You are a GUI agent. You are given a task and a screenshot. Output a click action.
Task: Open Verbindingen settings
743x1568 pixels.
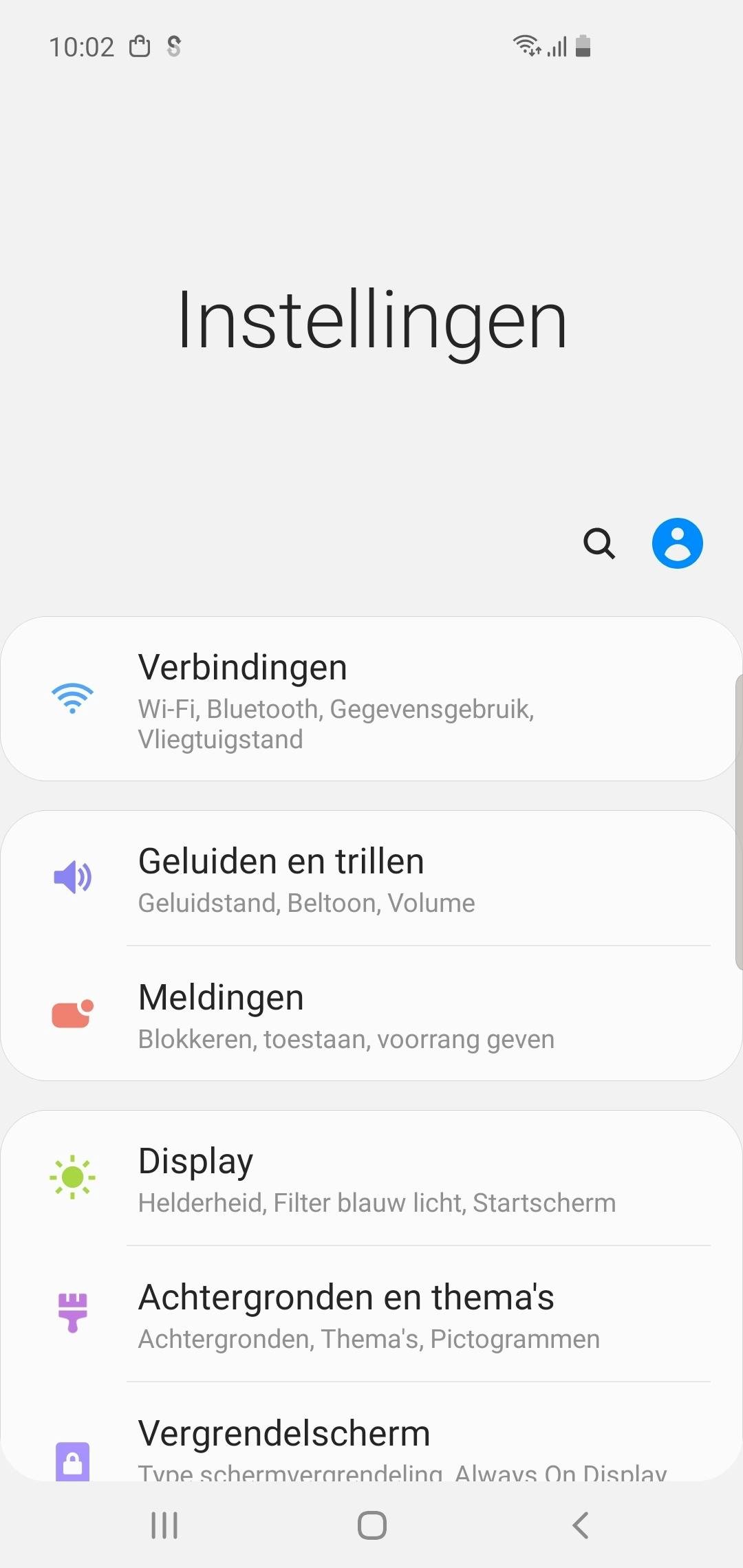pos(371,699)
